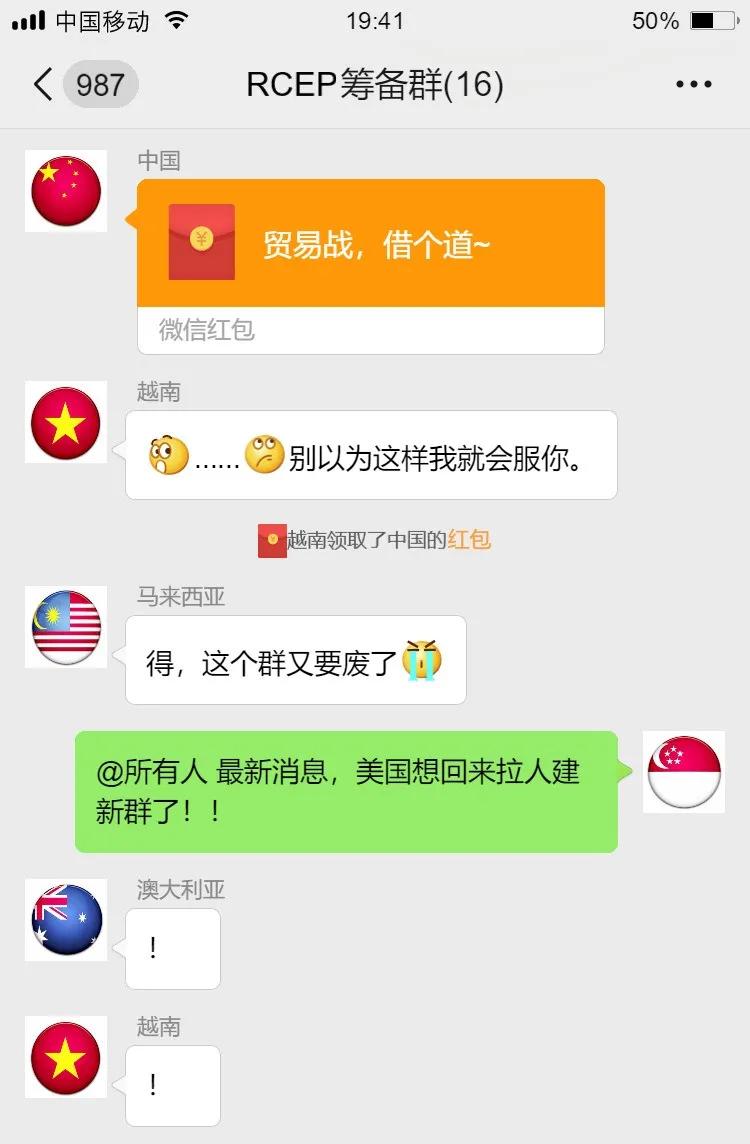
Task: Open Malaysia's flag avatar
Action: (x=66, y=627)
